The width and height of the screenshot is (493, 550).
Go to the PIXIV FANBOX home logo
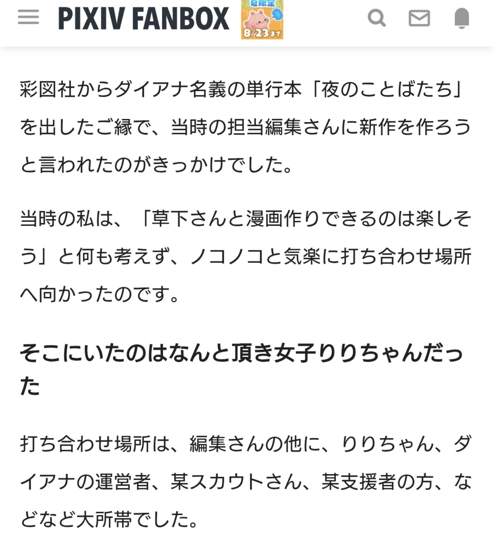click(x=144, y=18)
